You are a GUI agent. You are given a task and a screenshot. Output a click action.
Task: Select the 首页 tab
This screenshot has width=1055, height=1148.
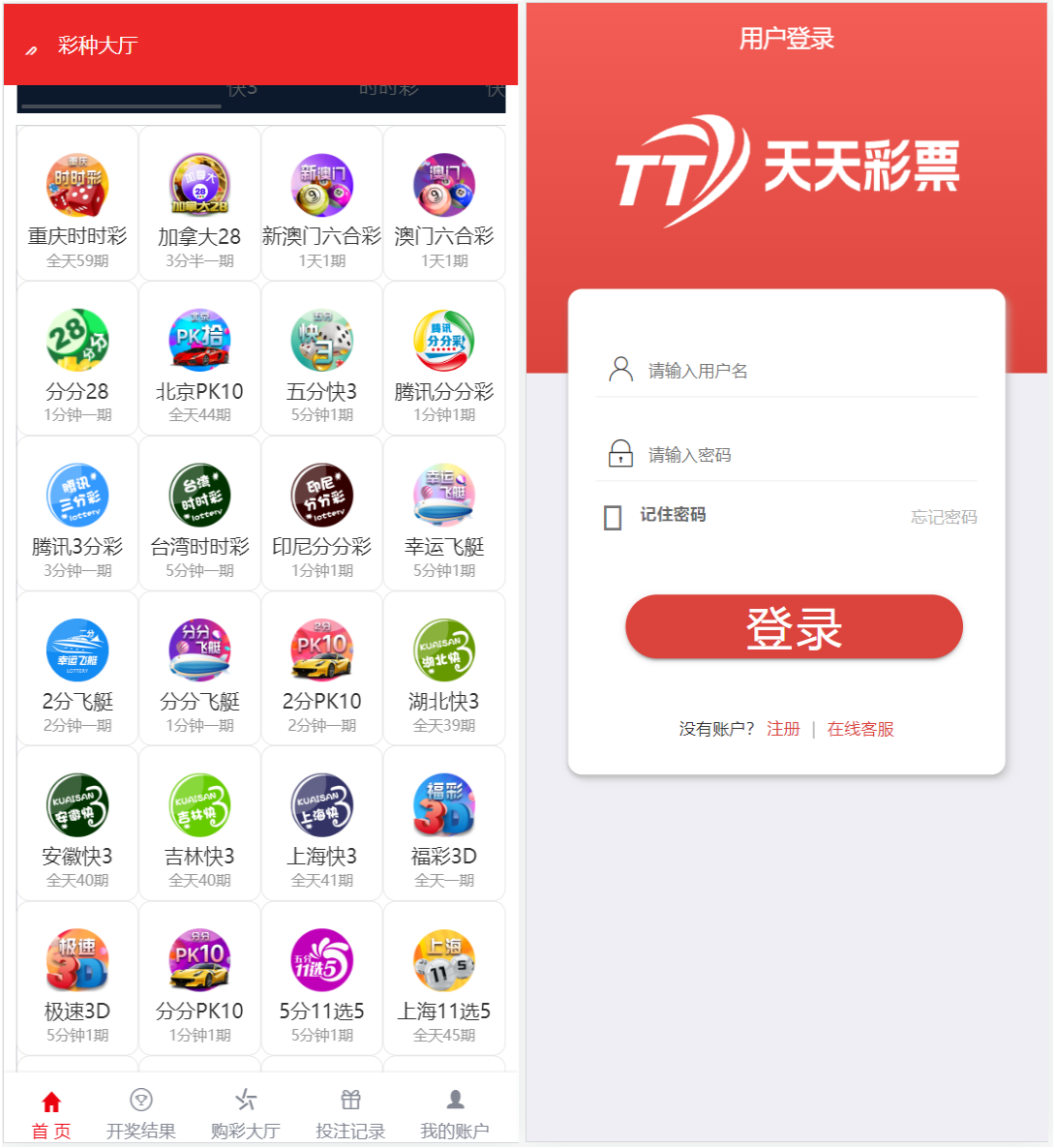(51, 1113)
